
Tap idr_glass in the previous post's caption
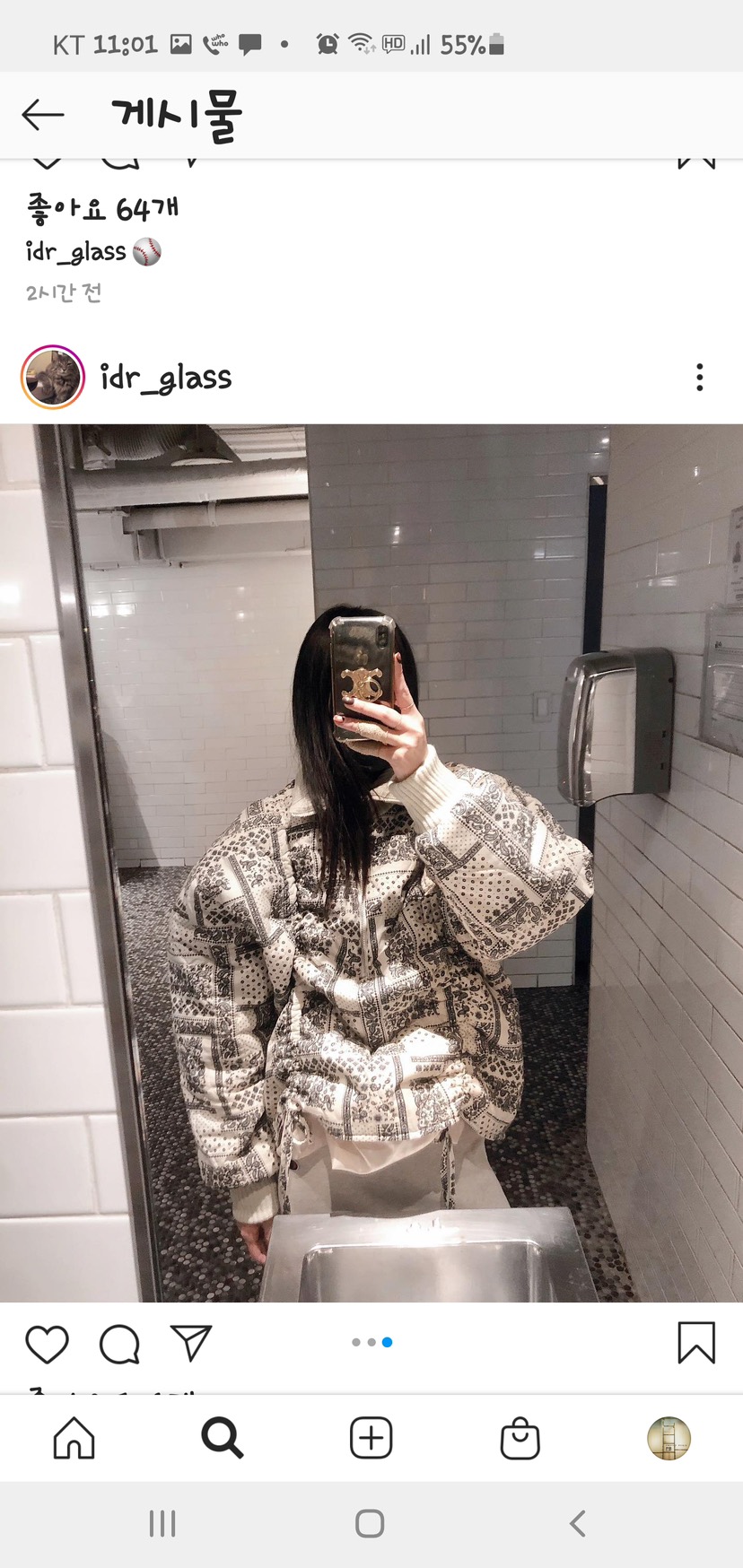coord(76,252)
